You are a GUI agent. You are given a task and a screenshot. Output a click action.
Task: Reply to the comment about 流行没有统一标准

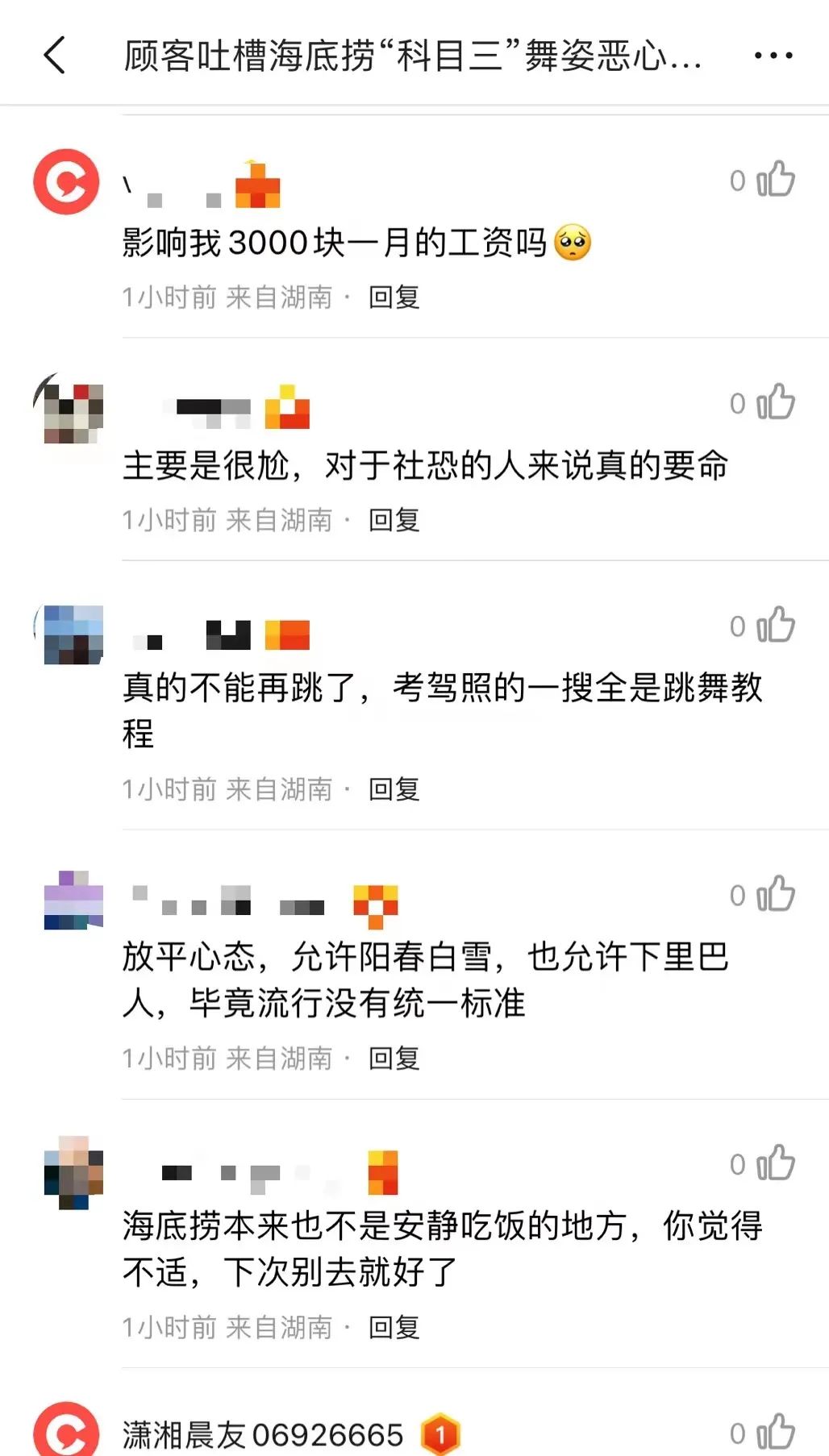(x=394, y=1059)
